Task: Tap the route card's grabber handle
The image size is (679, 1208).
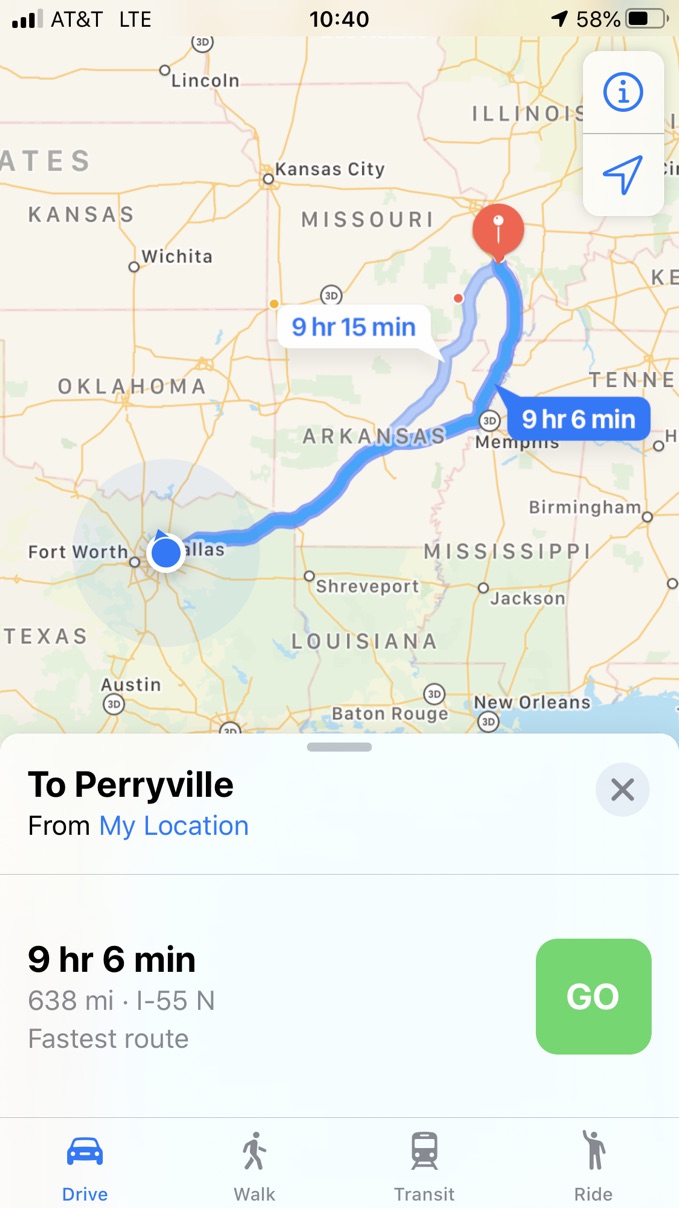Action: (x=339, y=747)
